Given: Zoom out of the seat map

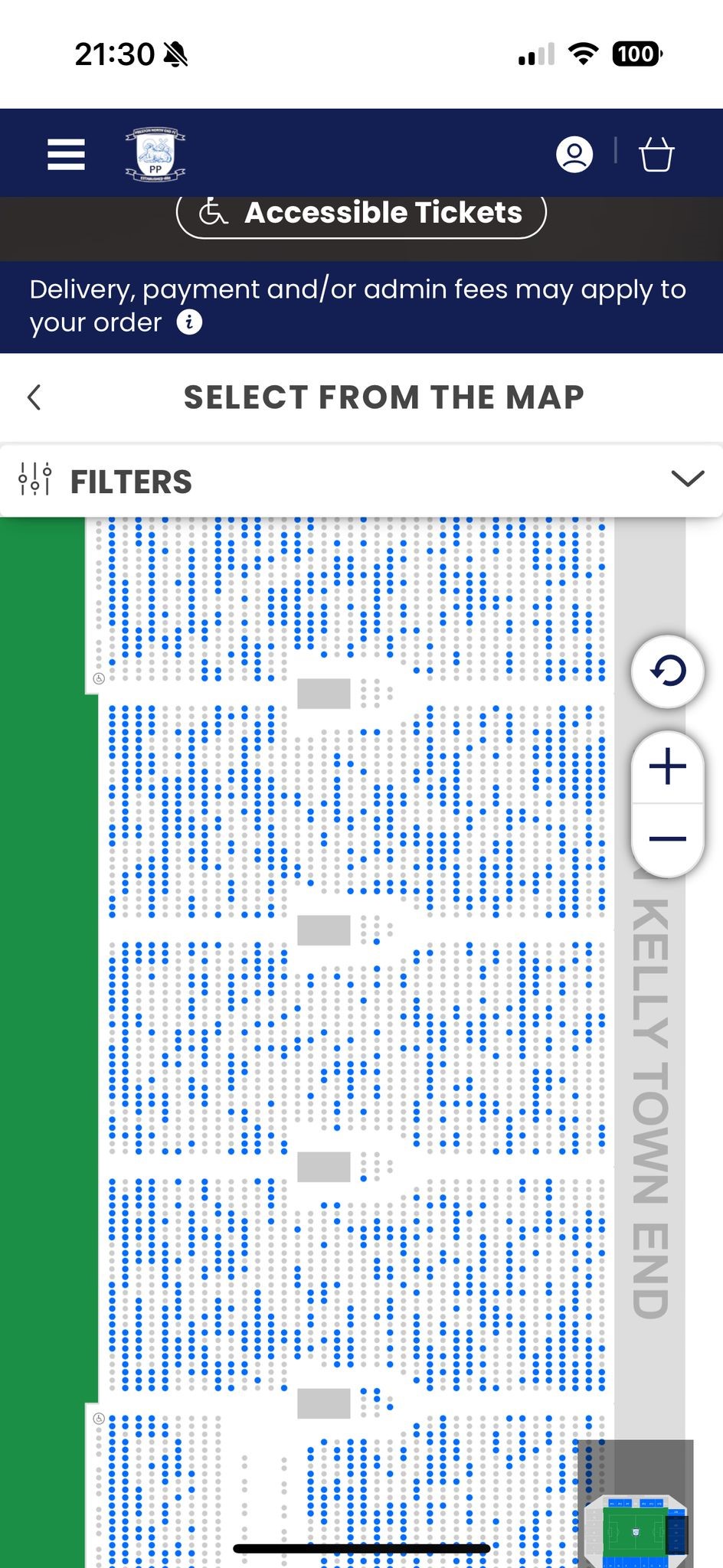Looking at the screenshot, I should (x=667, y=839).
